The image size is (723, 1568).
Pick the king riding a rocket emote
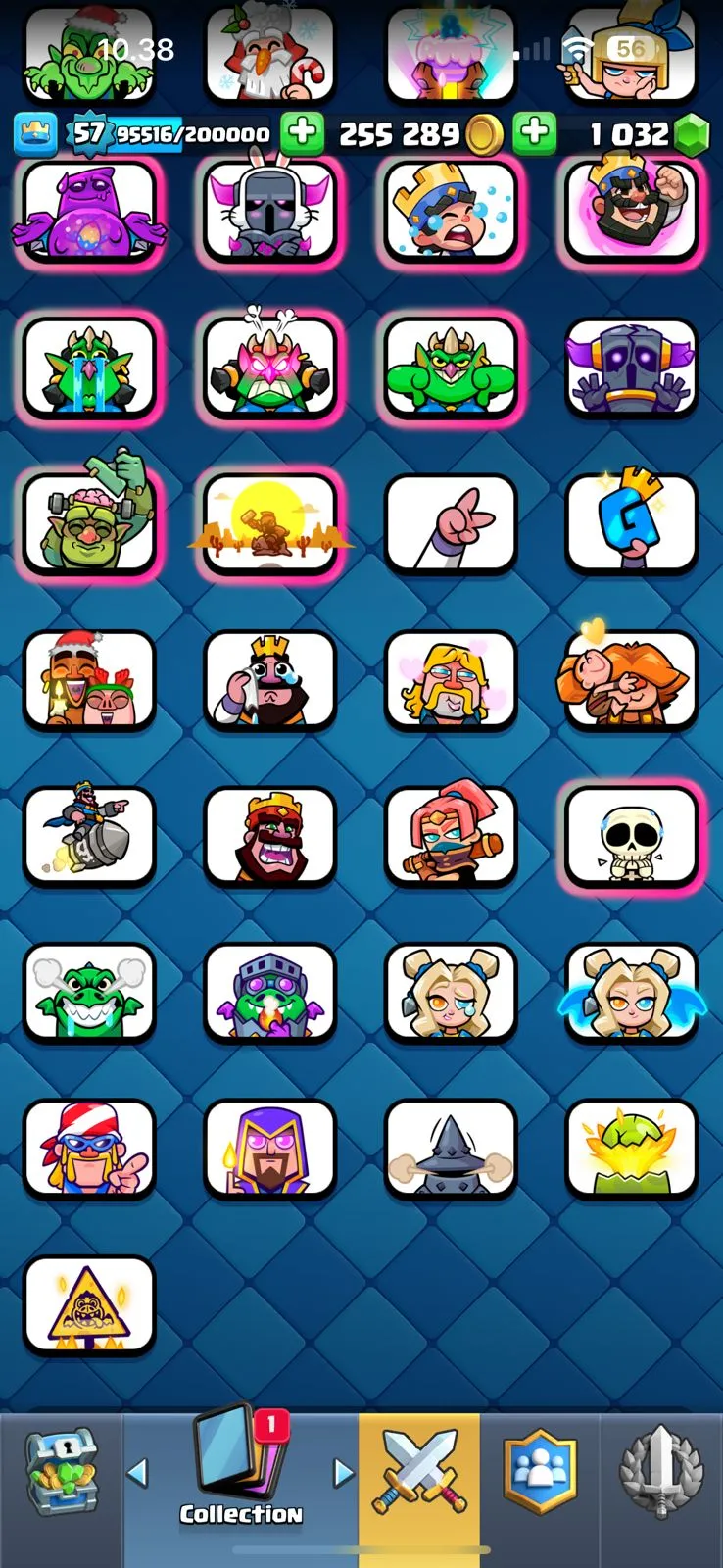point(89,835)
